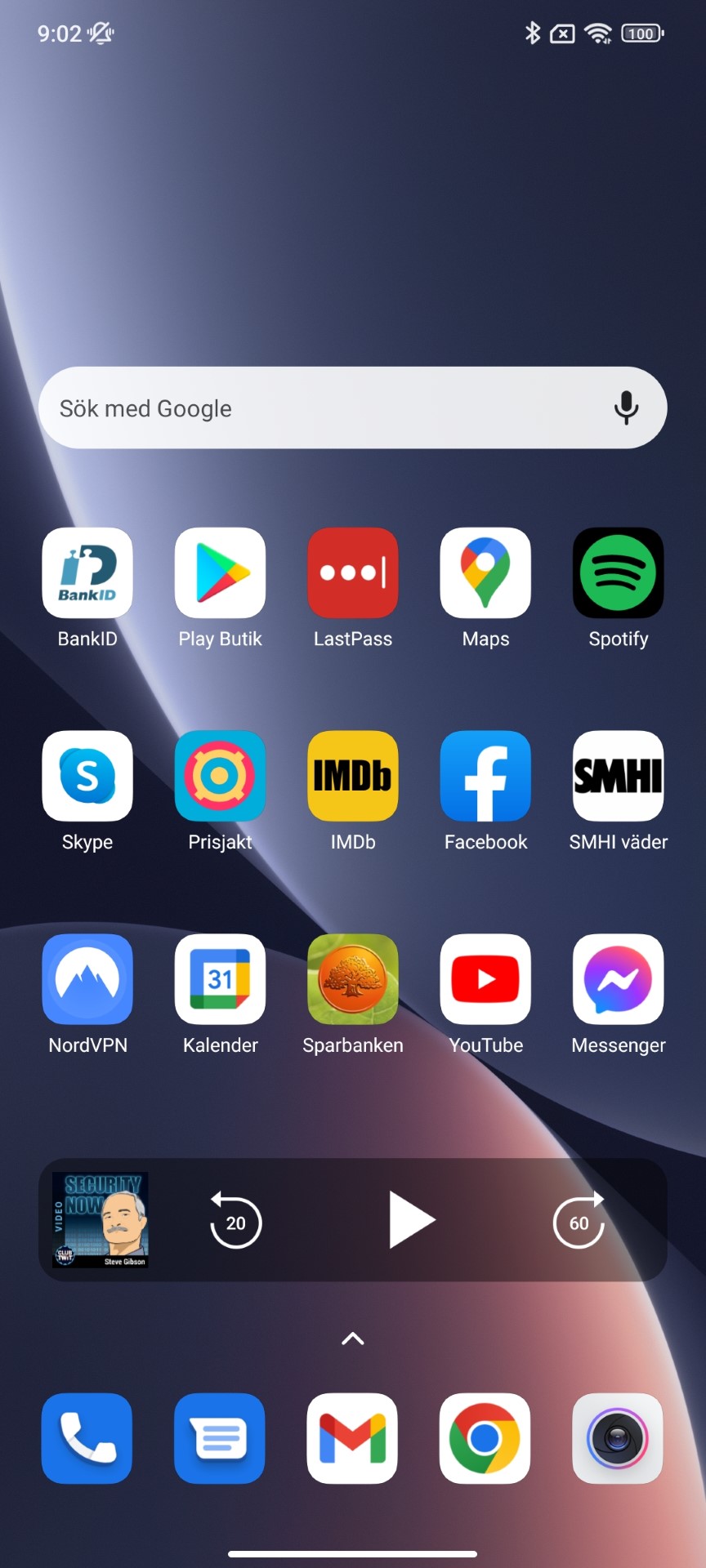Expand the app drawer with the up arrow
706x1568 pixels.
click(353, 1338)
